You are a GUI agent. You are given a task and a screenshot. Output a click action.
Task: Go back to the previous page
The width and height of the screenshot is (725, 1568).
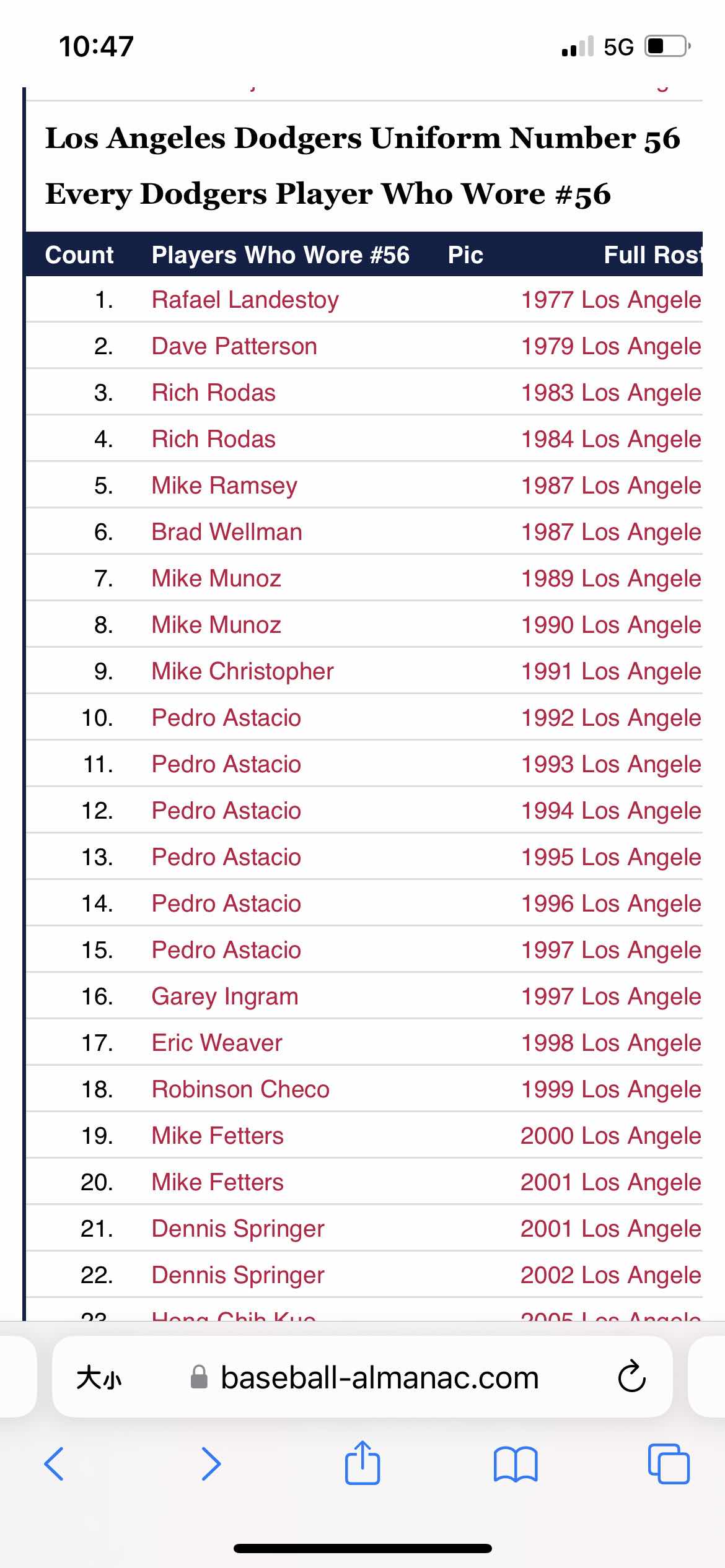(x=54, y=1464)
